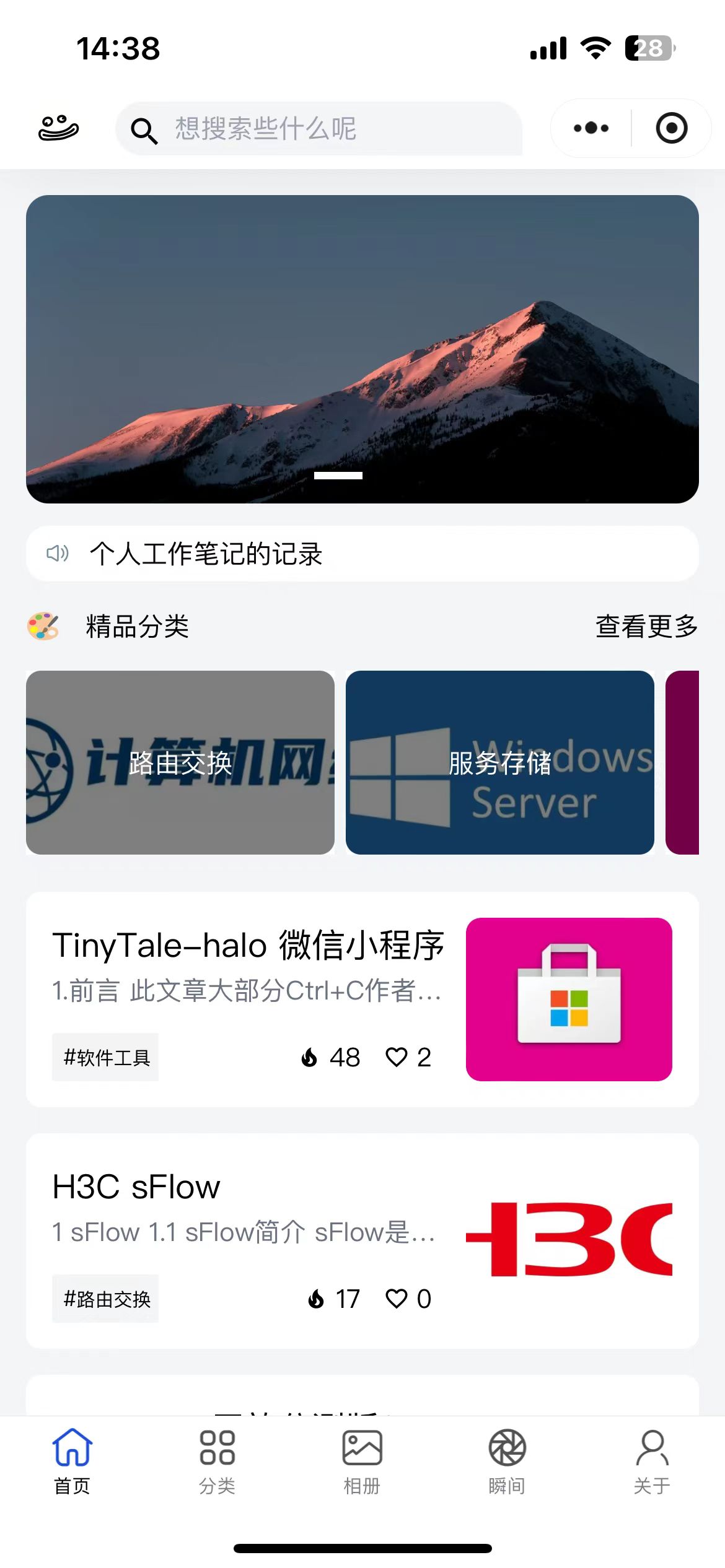Open the notice 个人工作笔记的记录
The height and width of the screenshot is (1568, 725).
[362, 553]
